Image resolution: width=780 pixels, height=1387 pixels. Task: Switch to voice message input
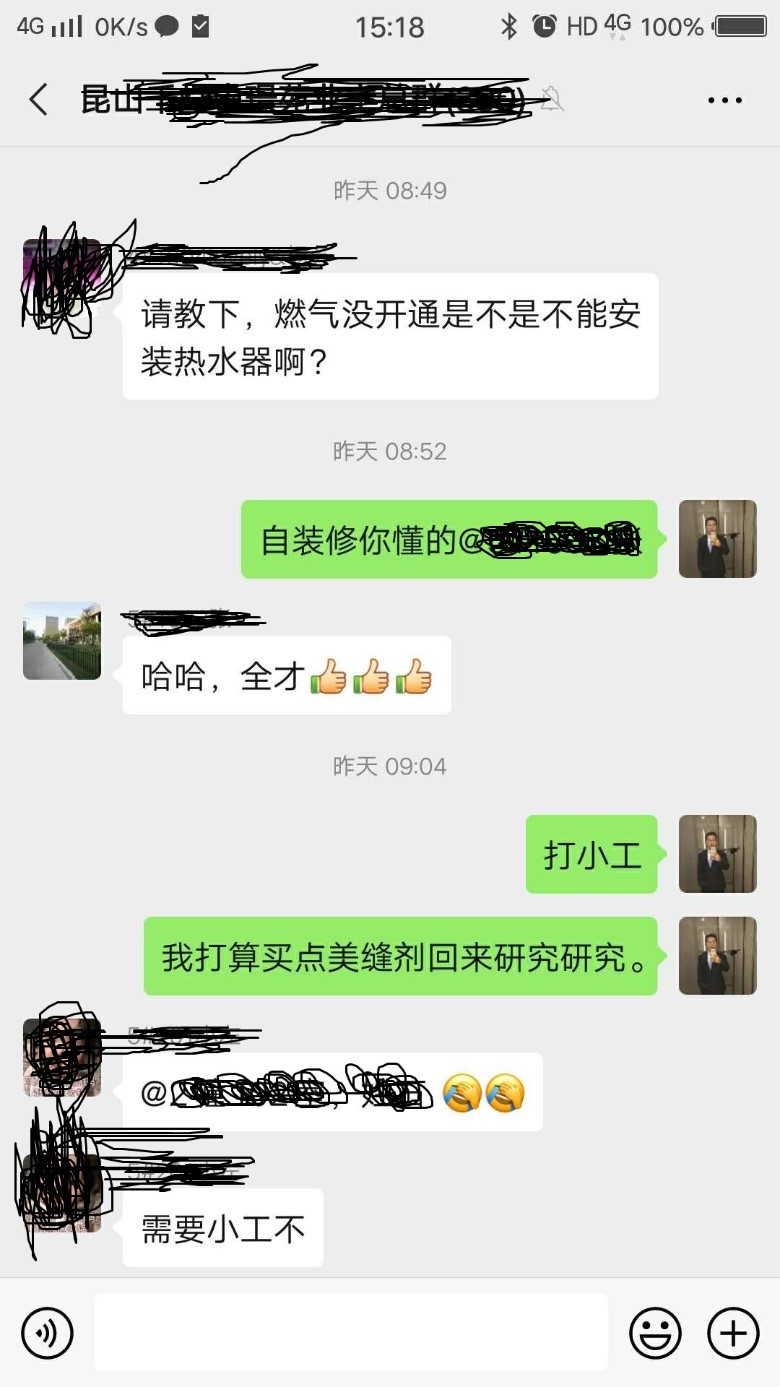coord(47,1333)
